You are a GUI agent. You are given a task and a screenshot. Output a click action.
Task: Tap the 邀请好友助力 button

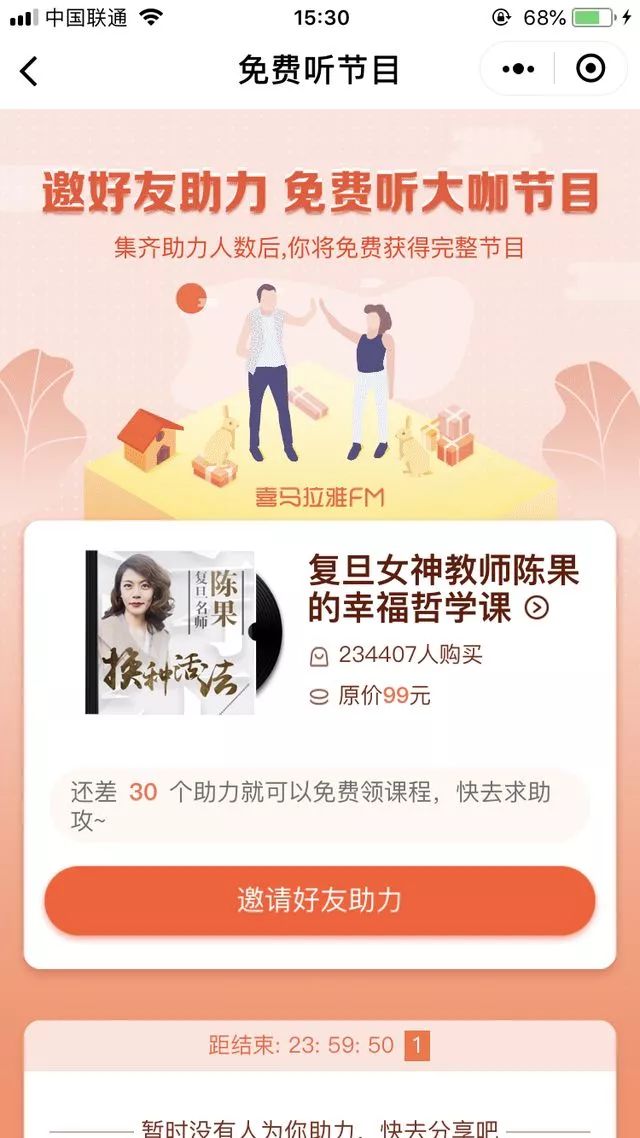point(319,900)
